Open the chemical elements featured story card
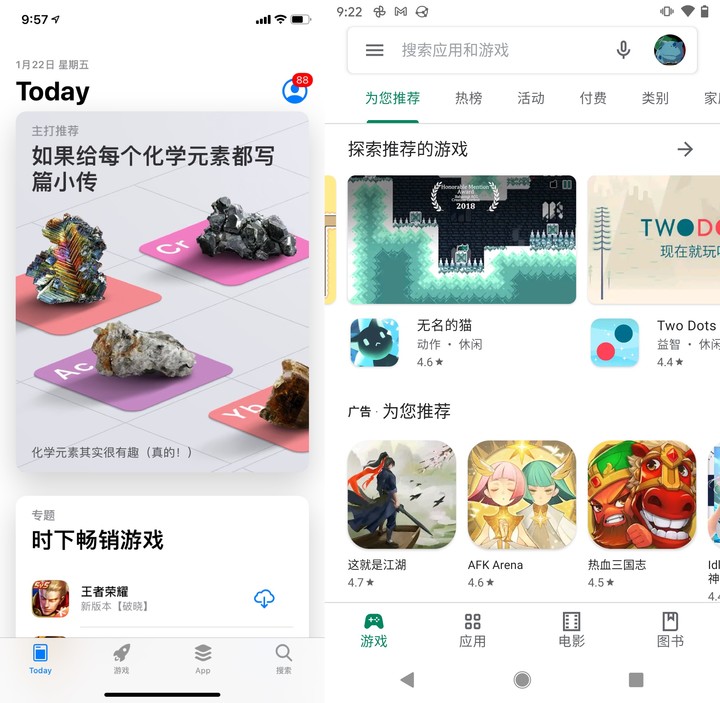The height and width of the screenshot is (703, 720). click(162, 290)
